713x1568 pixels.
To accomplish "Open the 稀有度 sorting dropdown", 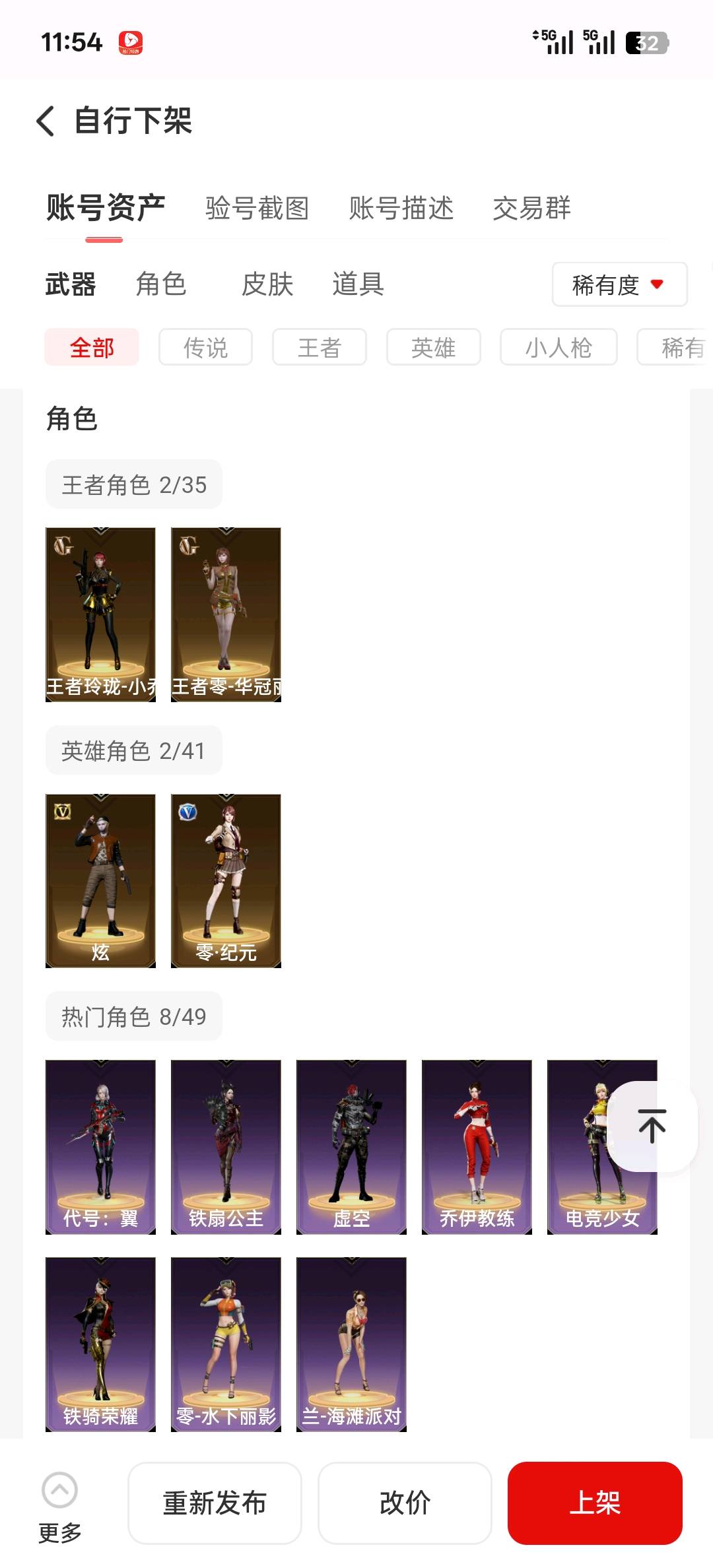I will [619, 284].
